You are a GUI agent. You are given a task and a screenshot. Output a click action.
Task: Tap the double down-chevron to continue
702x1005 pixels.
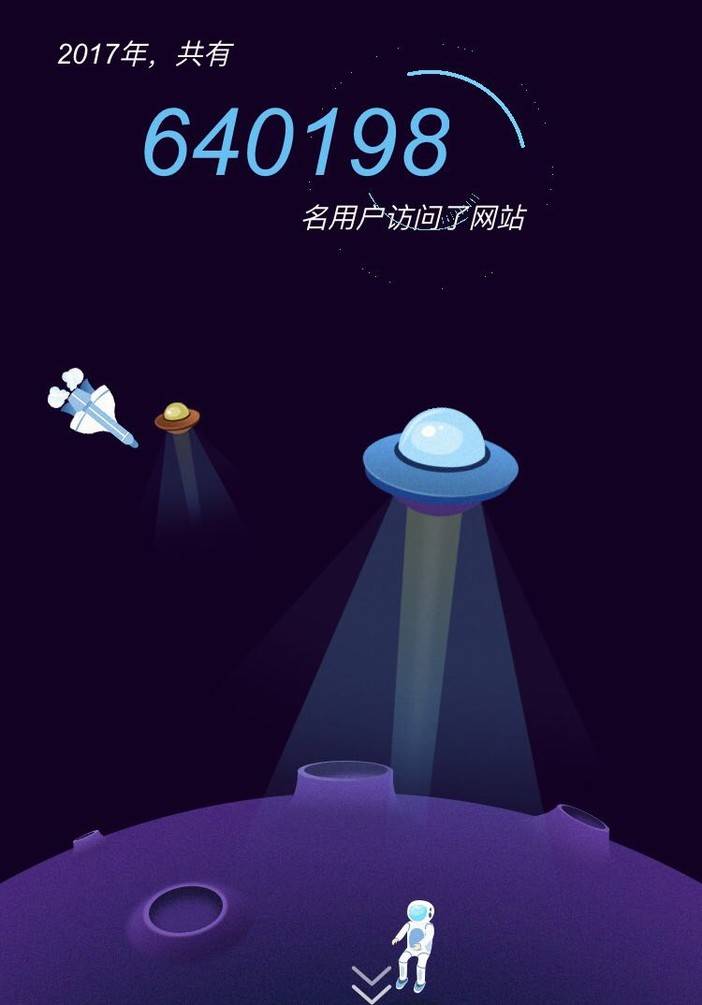click(371, 984)
